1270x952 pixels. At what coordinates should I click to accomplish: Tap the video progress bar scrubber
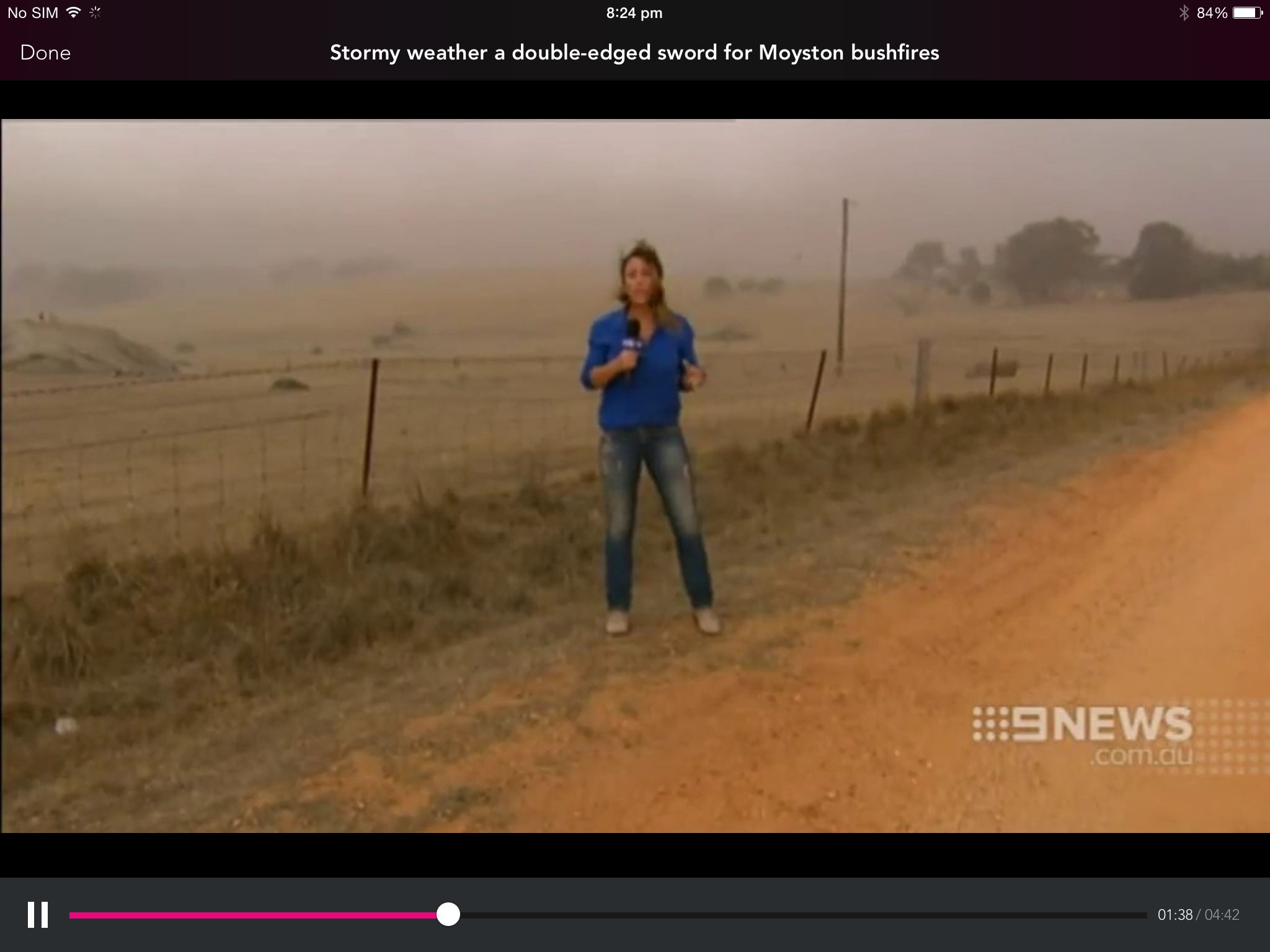pos(448,915)
